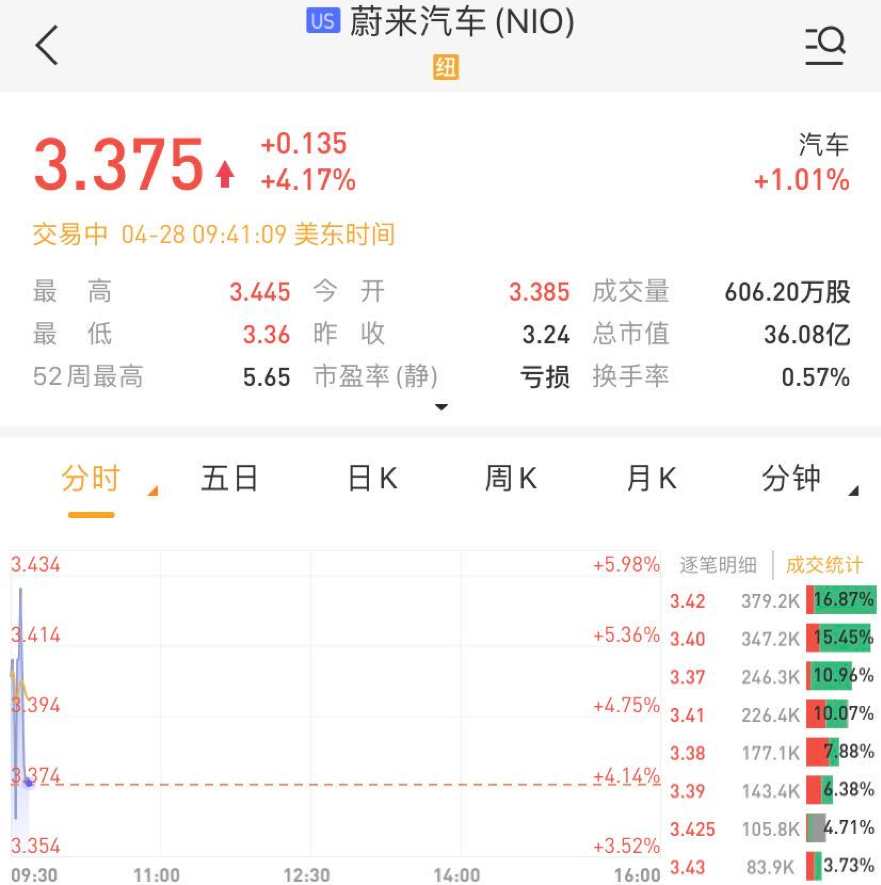Select the 日K chart tab
The height and width of the screenshot is (885, 881).
coord(372,480)
